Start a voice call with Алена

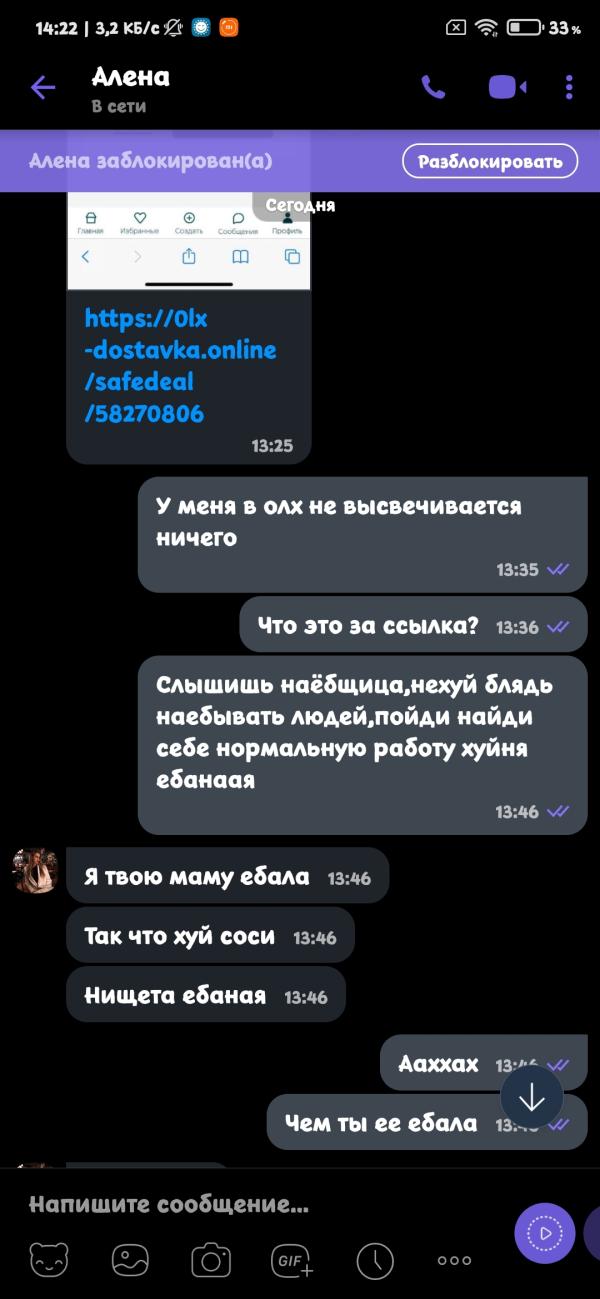pyautogui.click(x=433, y=88)
